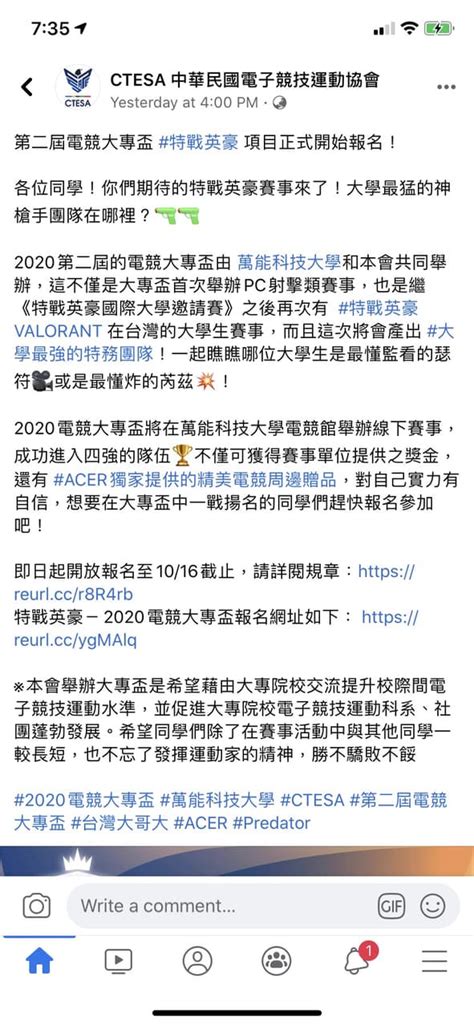Open the reurl.cc/ygMAlq registration link
Viewport: 474px width, 1025px height.
click(216, 629)
